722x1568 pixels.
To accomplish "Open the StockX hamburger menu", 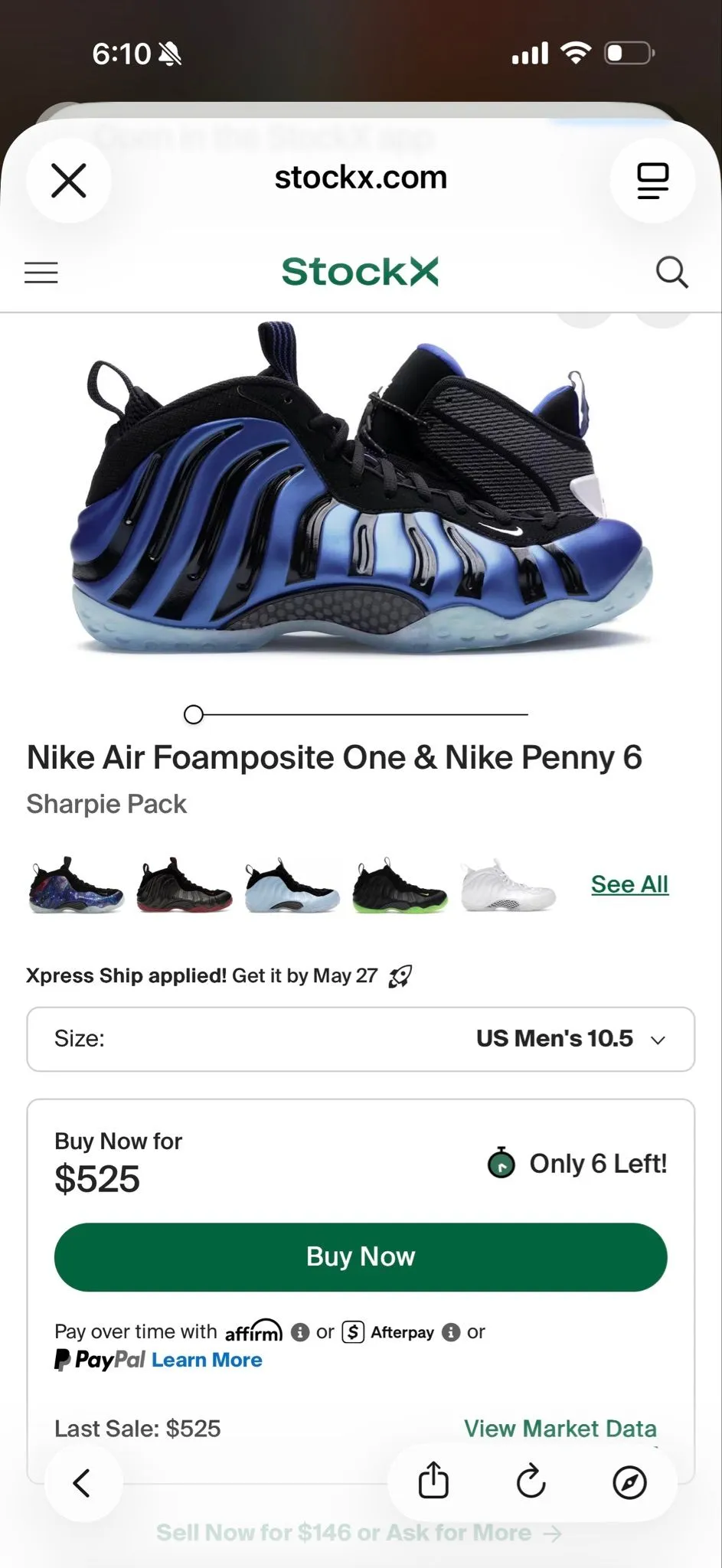I will click(x=41, y=273).
